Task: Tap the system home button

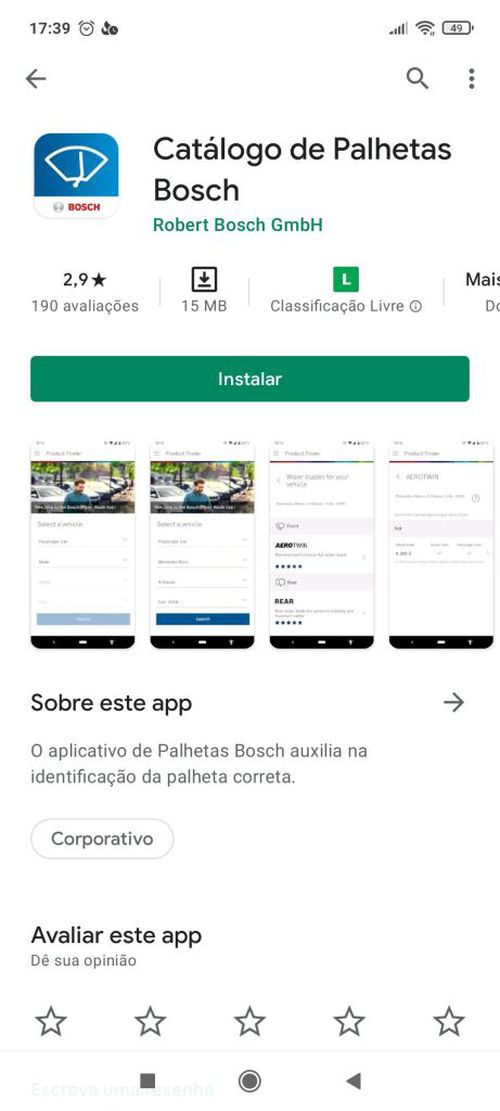Action: coord(249,1081)
